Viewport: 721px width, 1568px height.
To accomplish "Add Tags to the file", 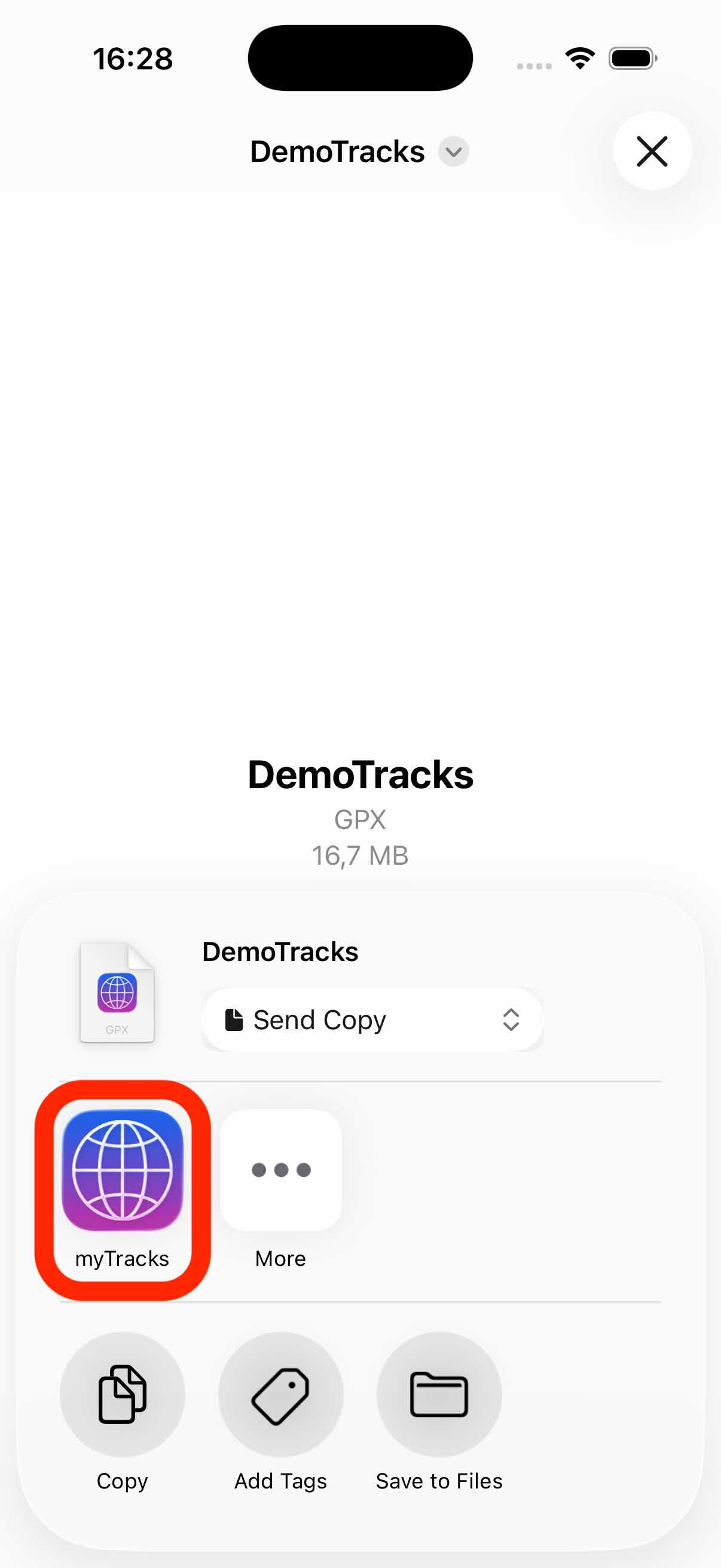I will (x=280, y=1394).
